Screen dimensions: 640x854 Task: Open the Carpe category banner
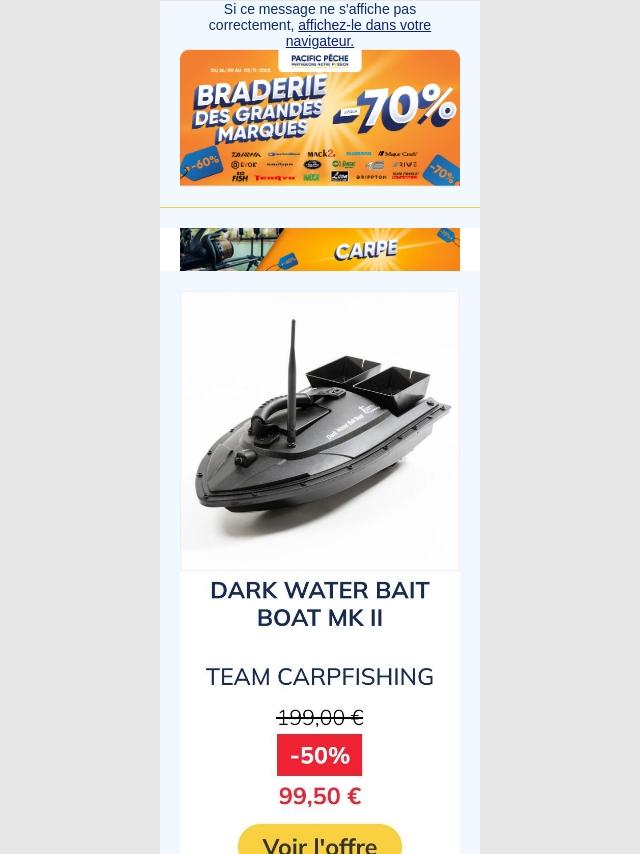coord(320,250)
